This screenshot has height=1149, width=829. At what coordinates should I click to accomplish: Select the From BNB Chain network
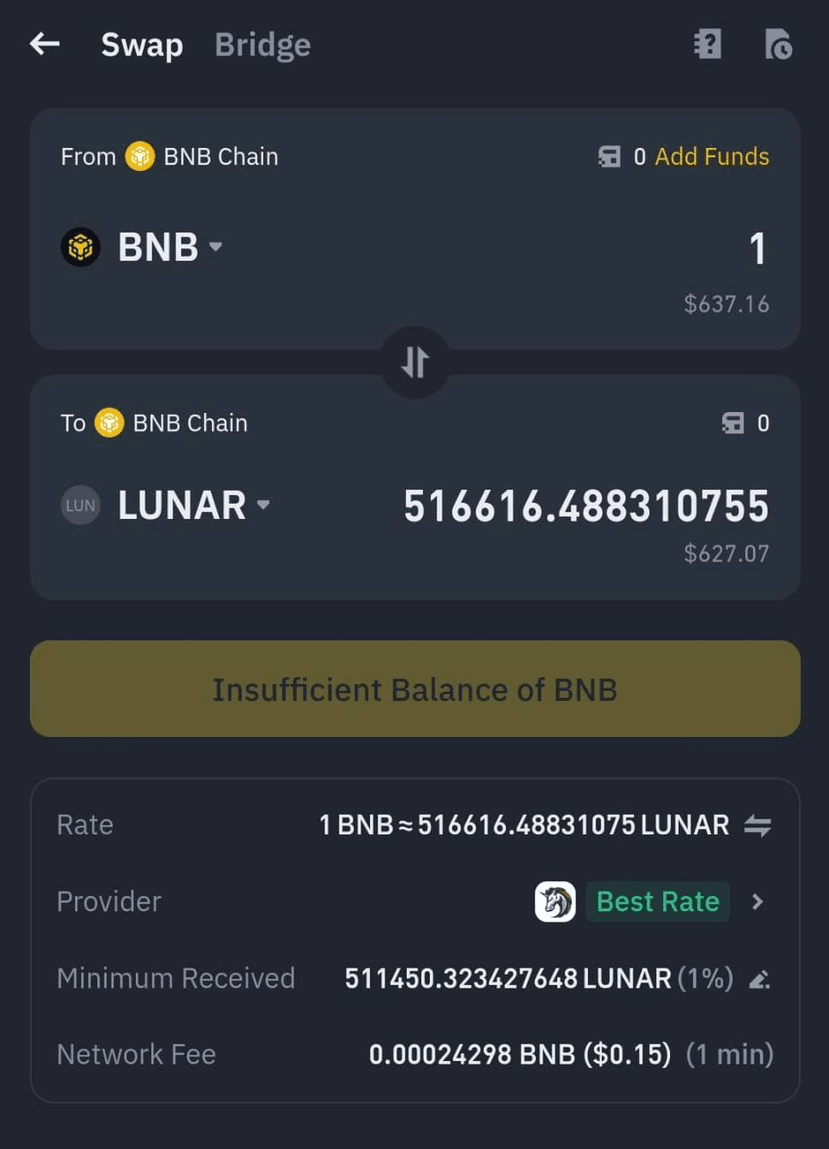201,157
